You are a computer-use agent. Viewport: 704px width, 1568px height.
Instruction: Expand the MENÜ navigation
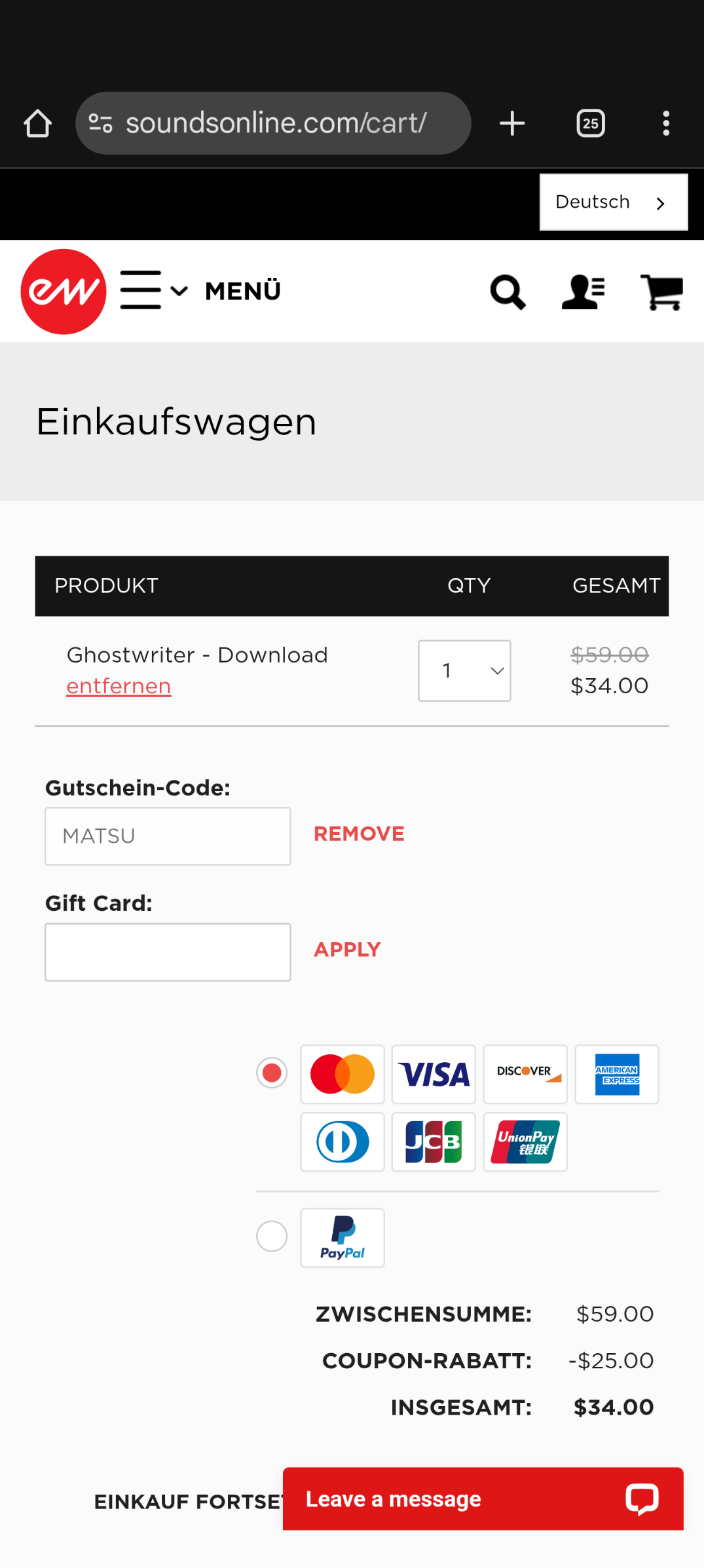tap(201, 291)
